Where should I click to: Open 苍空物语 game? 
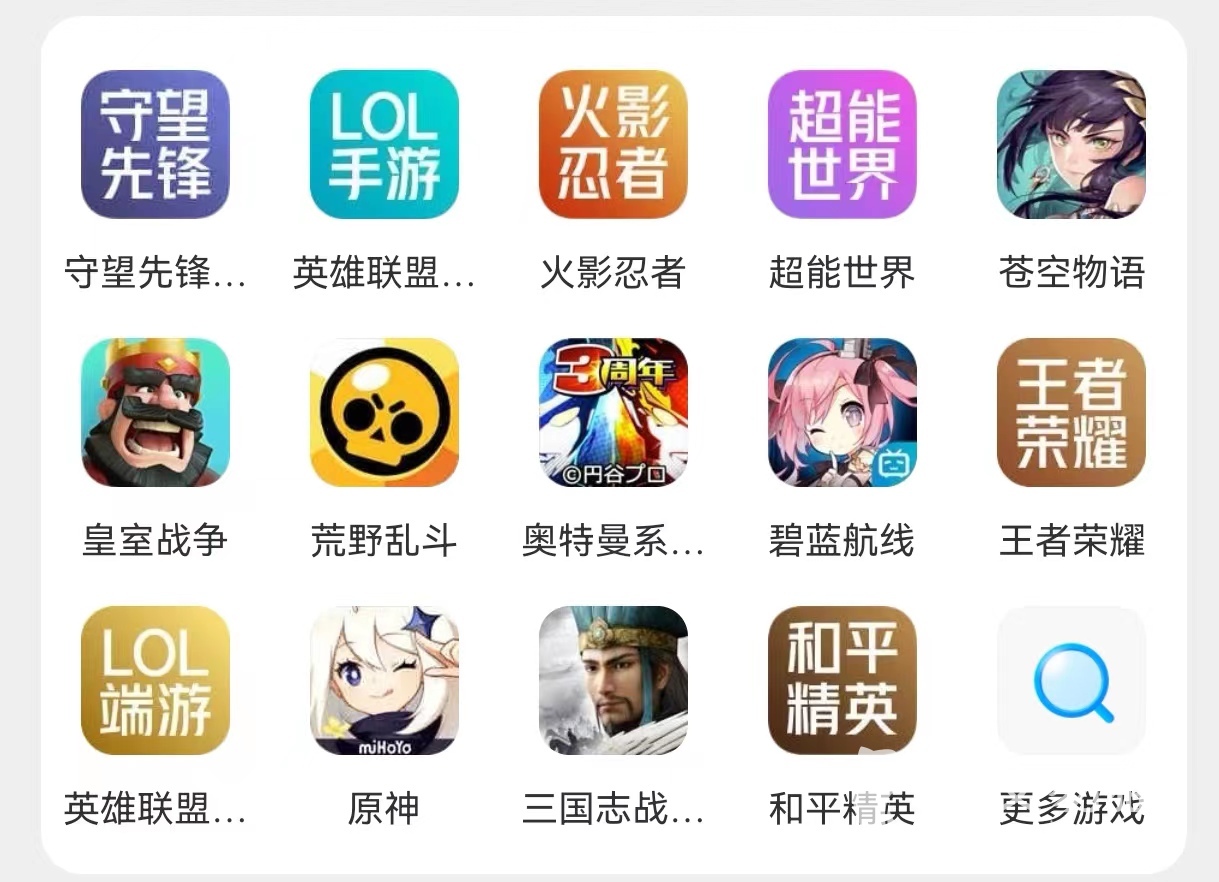1071,144
